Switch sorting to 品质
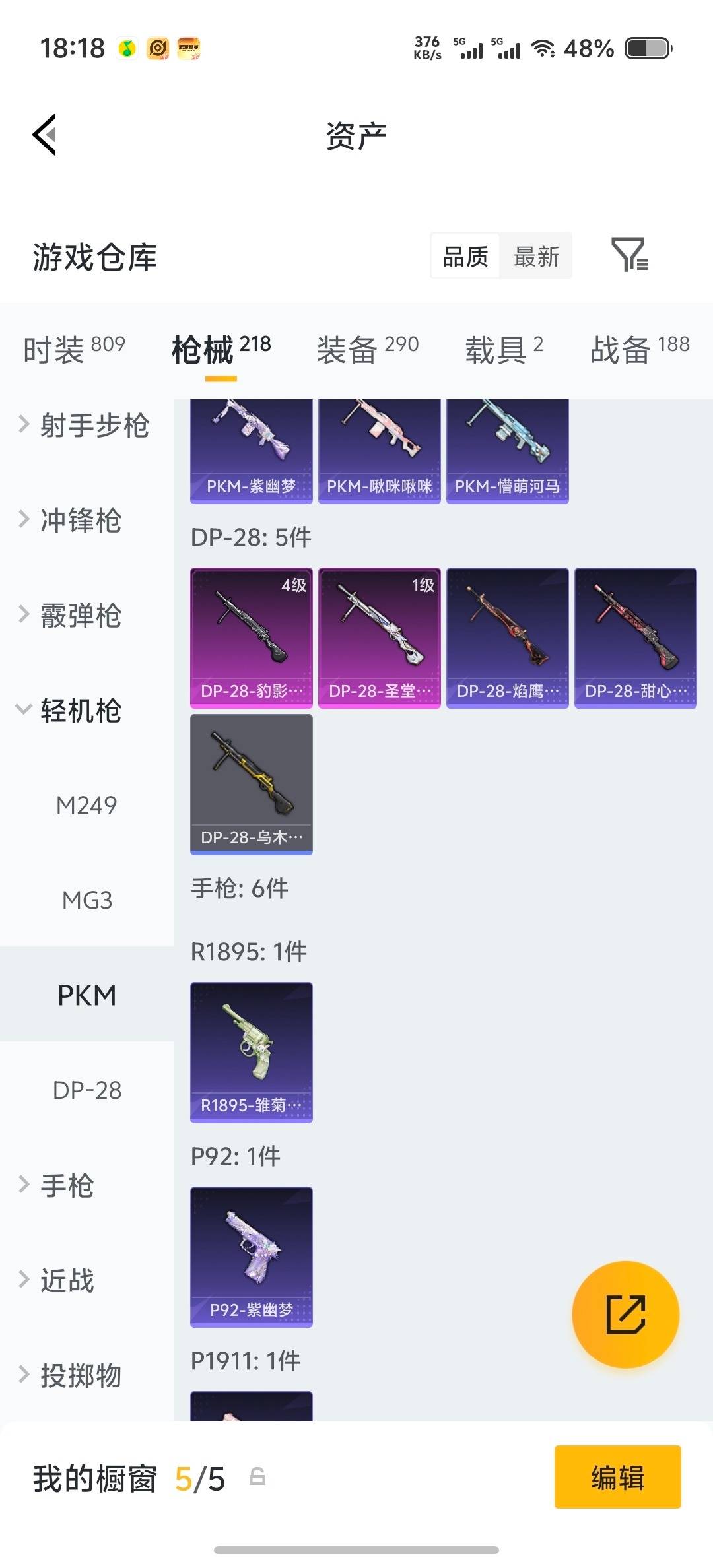713x1568 pixels. point(464,256)
